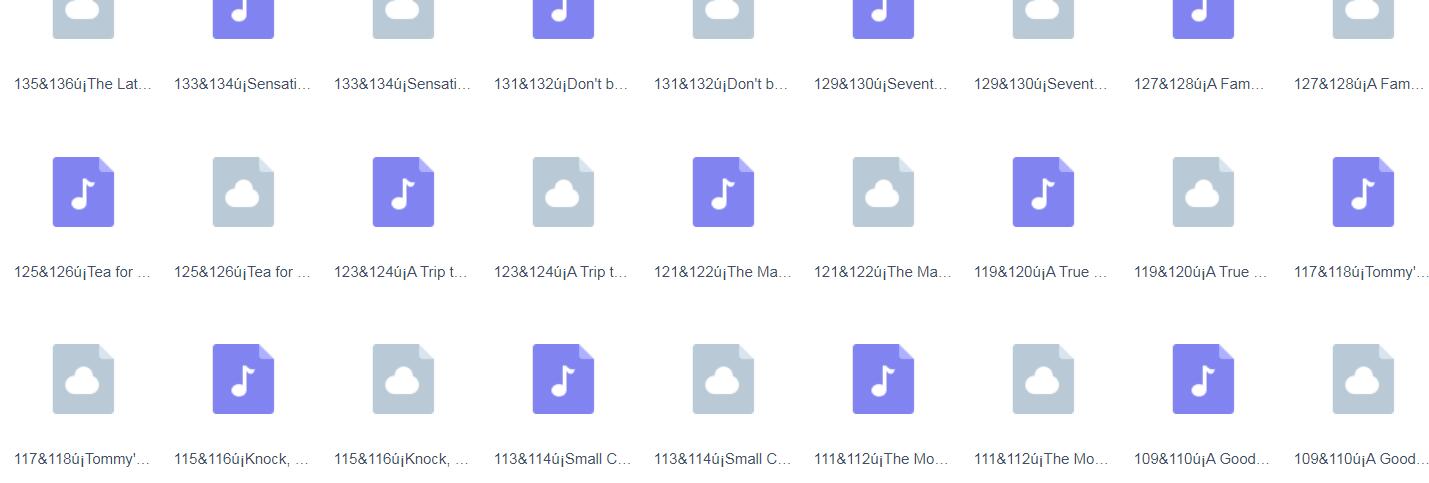Viewport: 1429px width, 483px height.
Task: Open the 125&126 Tea for... cloud file
Action: (x=243, y=192)
